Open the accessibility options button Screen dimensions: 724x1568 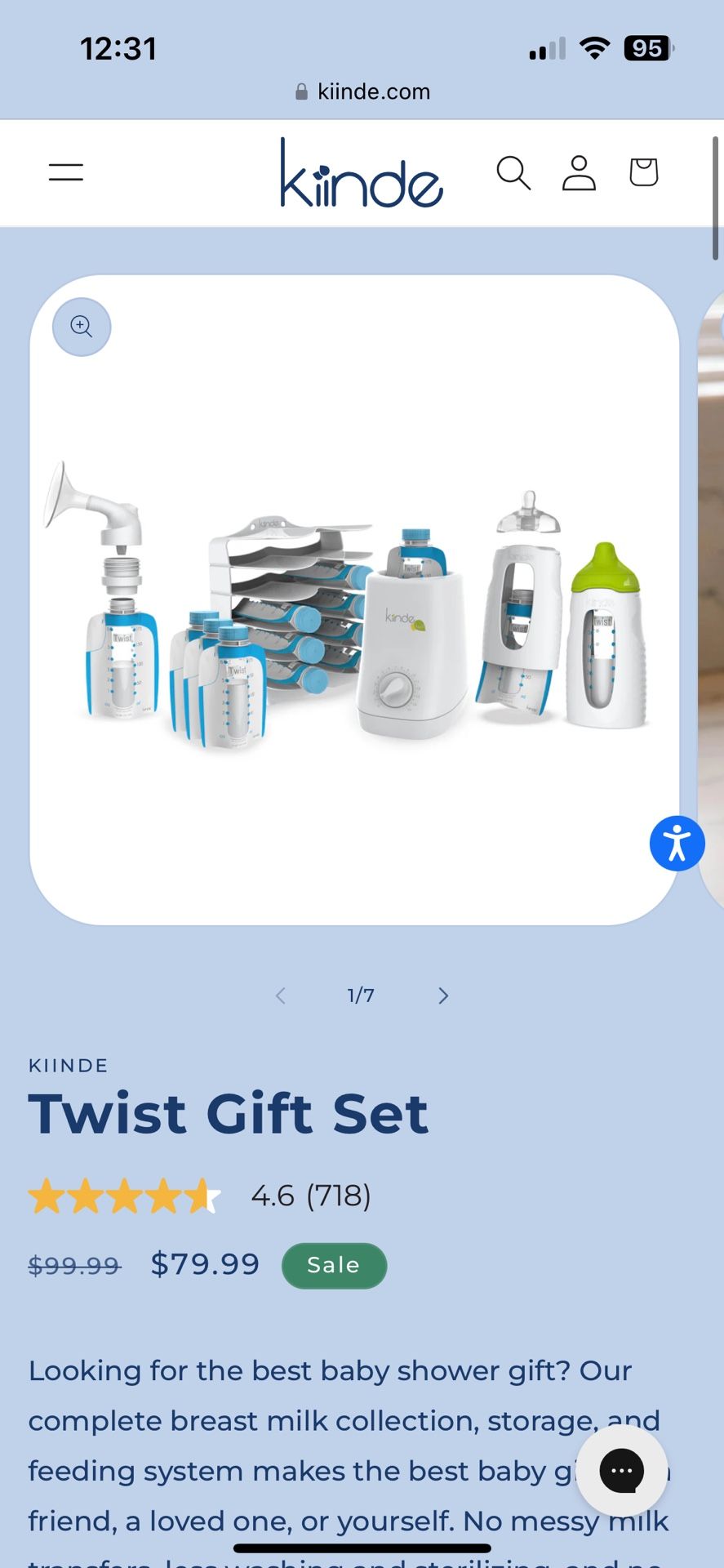click(x=677, y=844)
